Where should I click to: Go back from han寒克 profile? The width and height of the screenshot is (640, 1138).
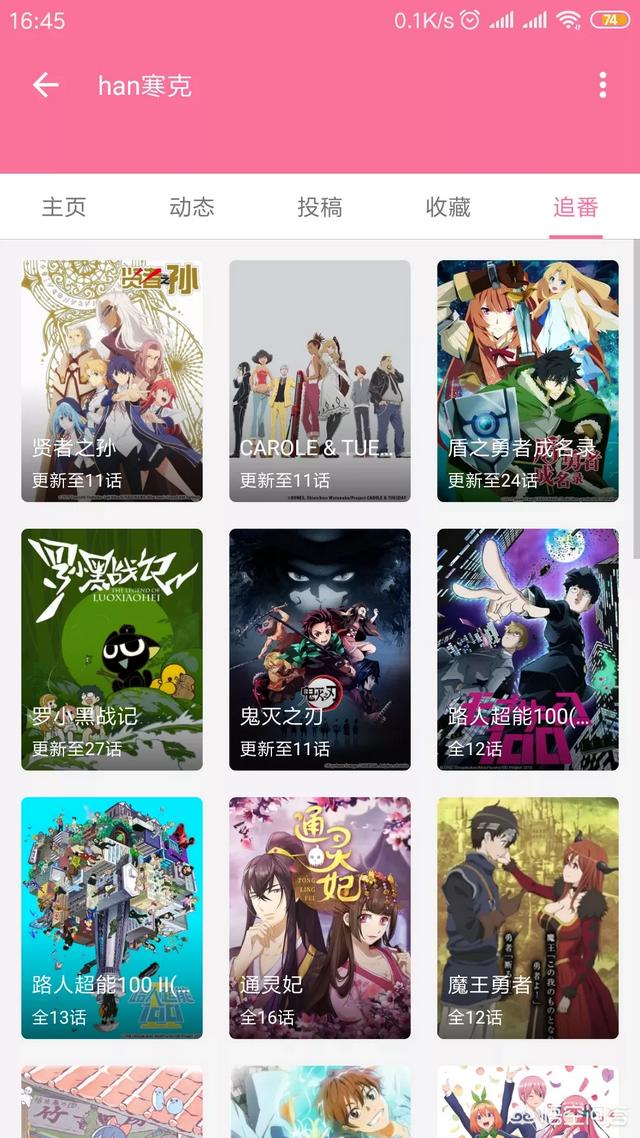pos(46,85)
